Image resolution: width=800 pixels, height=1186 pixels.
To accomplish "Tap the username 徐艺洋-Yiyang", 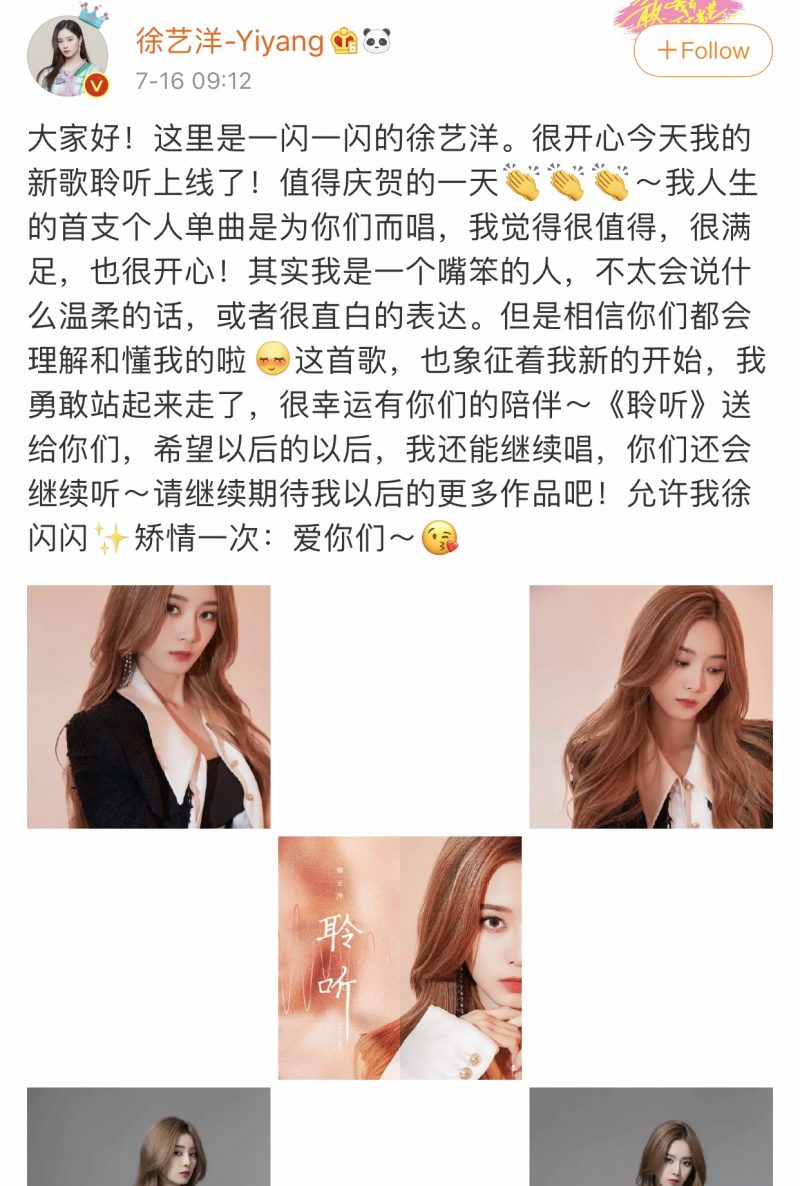I will [230, 41].
